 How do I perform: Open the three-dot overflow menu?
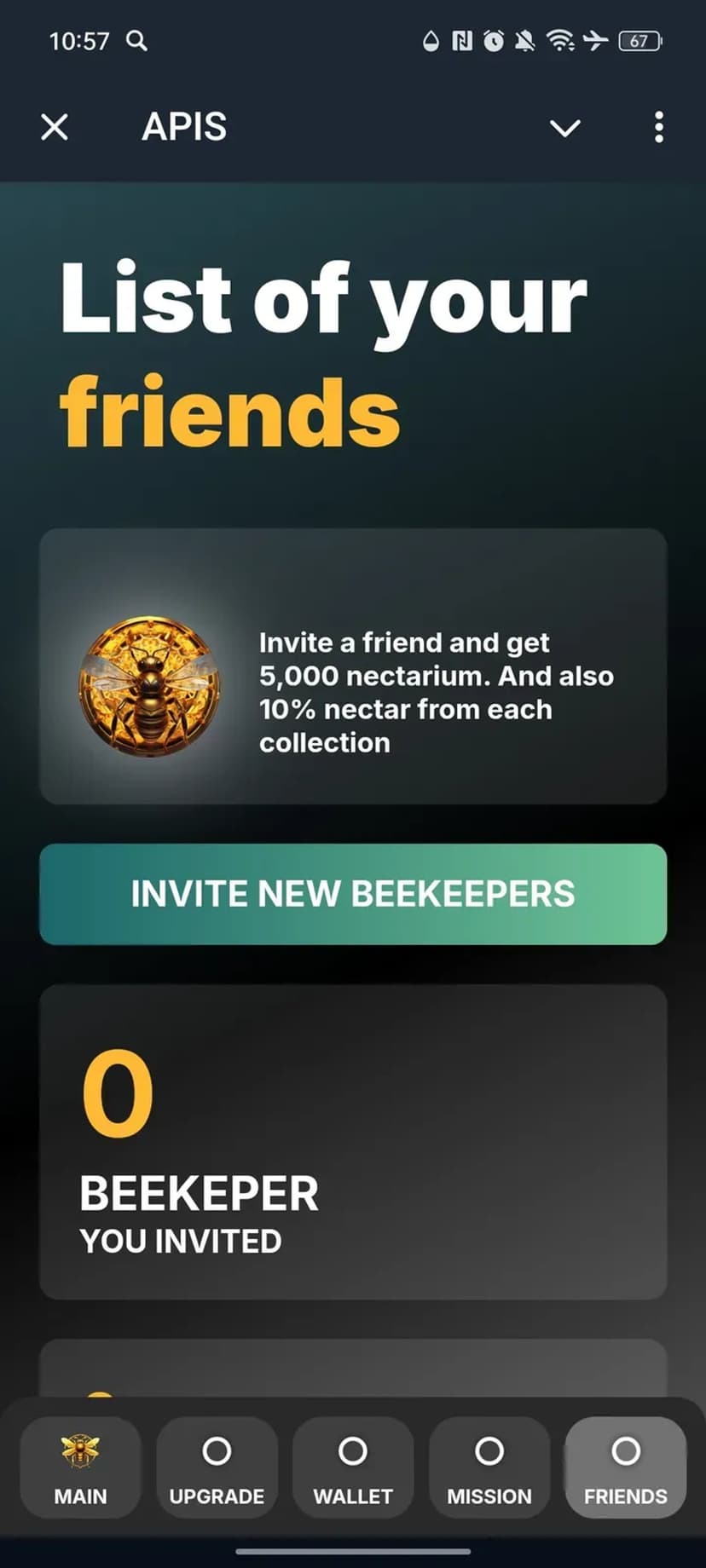tap(658, 128)
